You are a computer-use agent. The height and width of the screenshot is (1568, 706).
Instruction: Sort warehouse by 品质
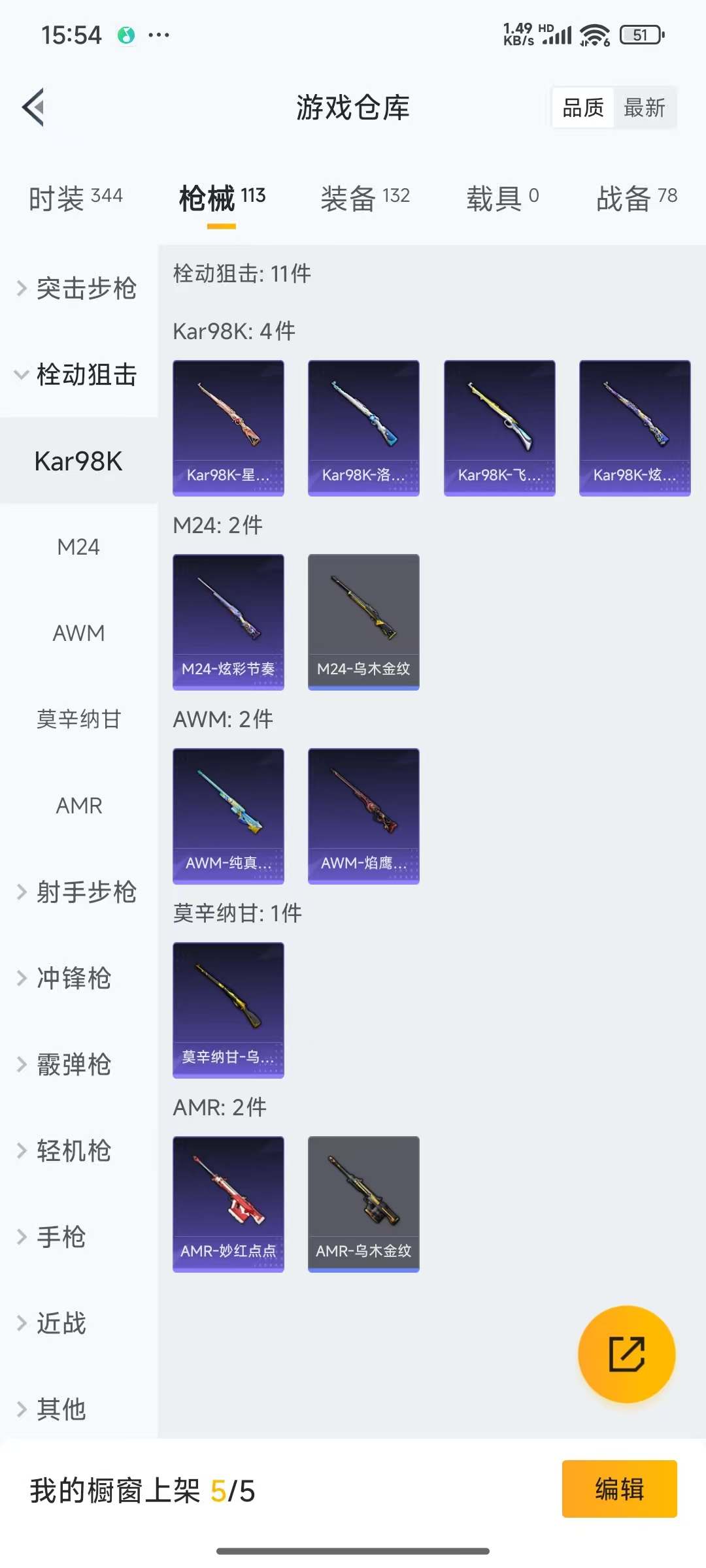point(583,108)
